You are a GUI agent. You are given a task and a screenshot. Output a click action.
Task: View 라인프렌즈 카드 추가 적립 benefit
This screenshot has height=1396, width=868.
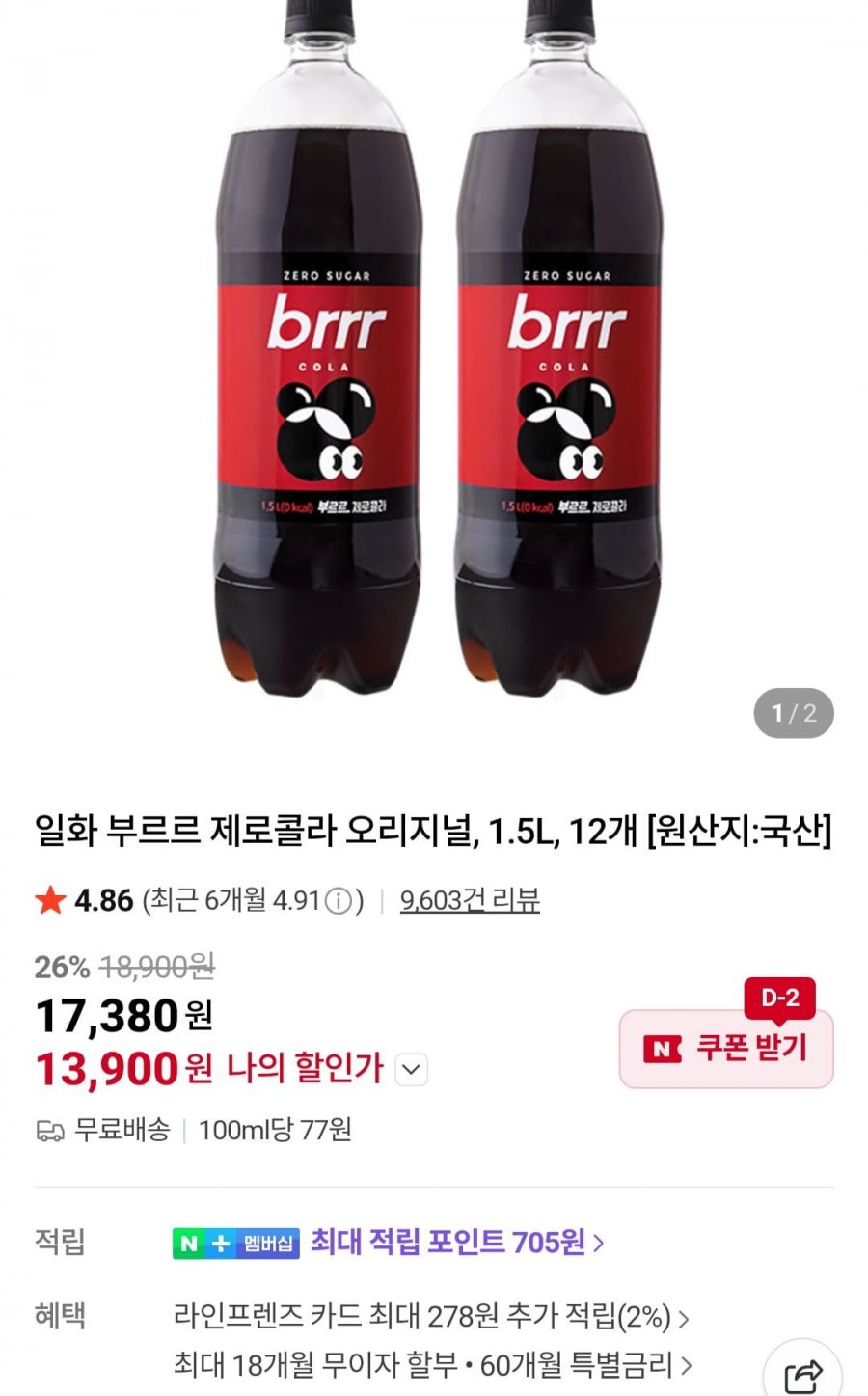point(431,1317)
